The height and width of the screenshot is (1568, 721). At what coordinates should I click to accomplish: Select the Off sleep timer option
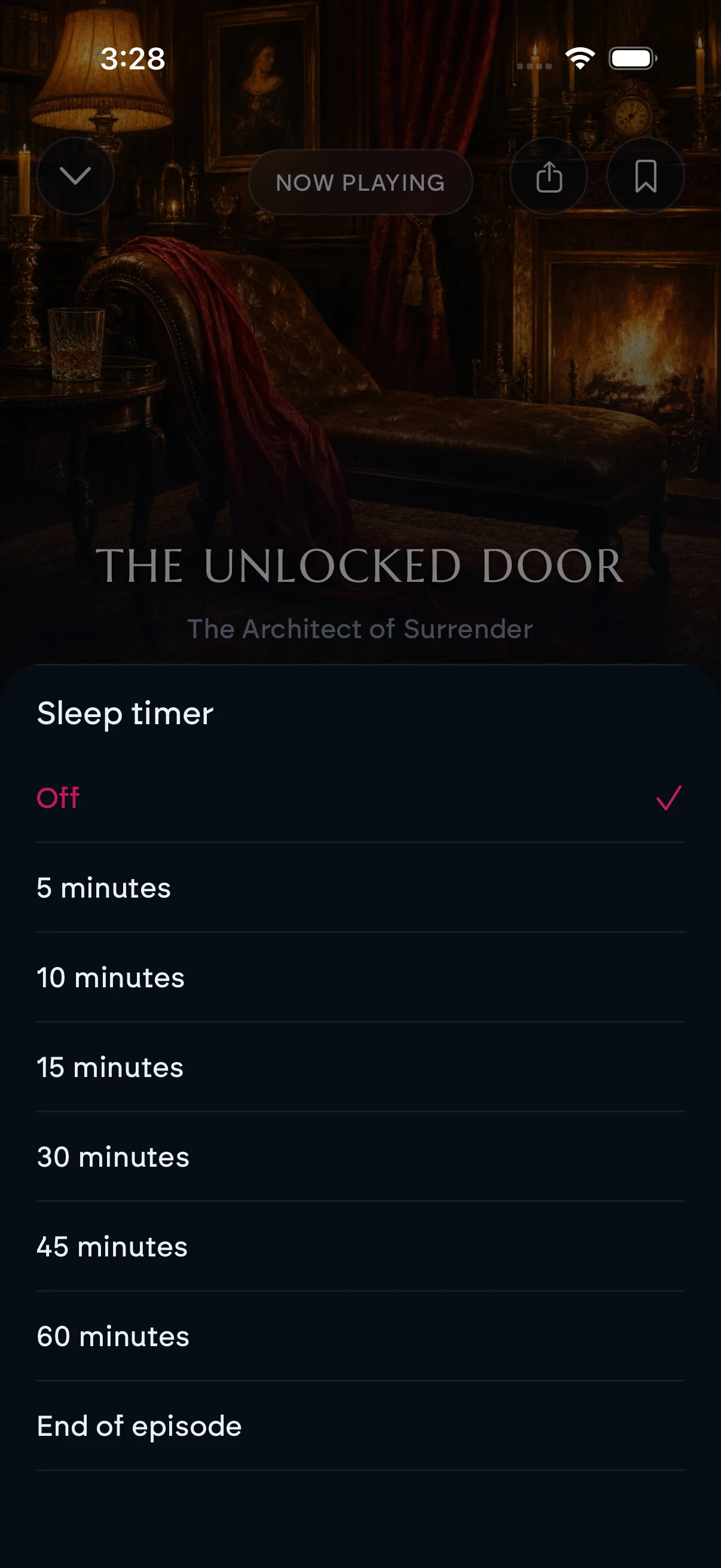coord(360,797)
